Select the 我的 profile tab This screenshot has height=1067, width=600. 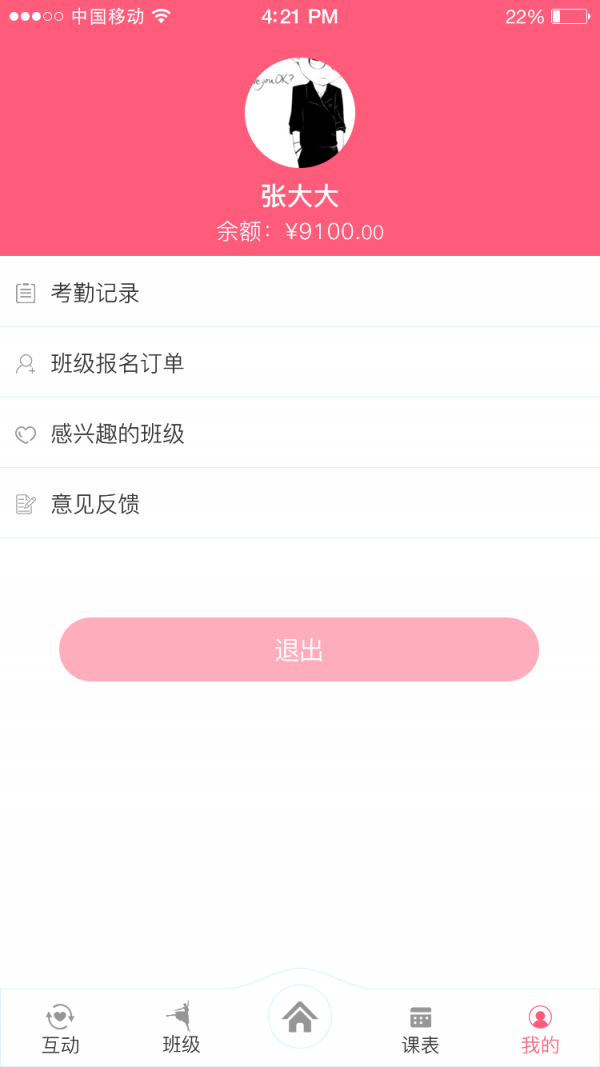540,1029
